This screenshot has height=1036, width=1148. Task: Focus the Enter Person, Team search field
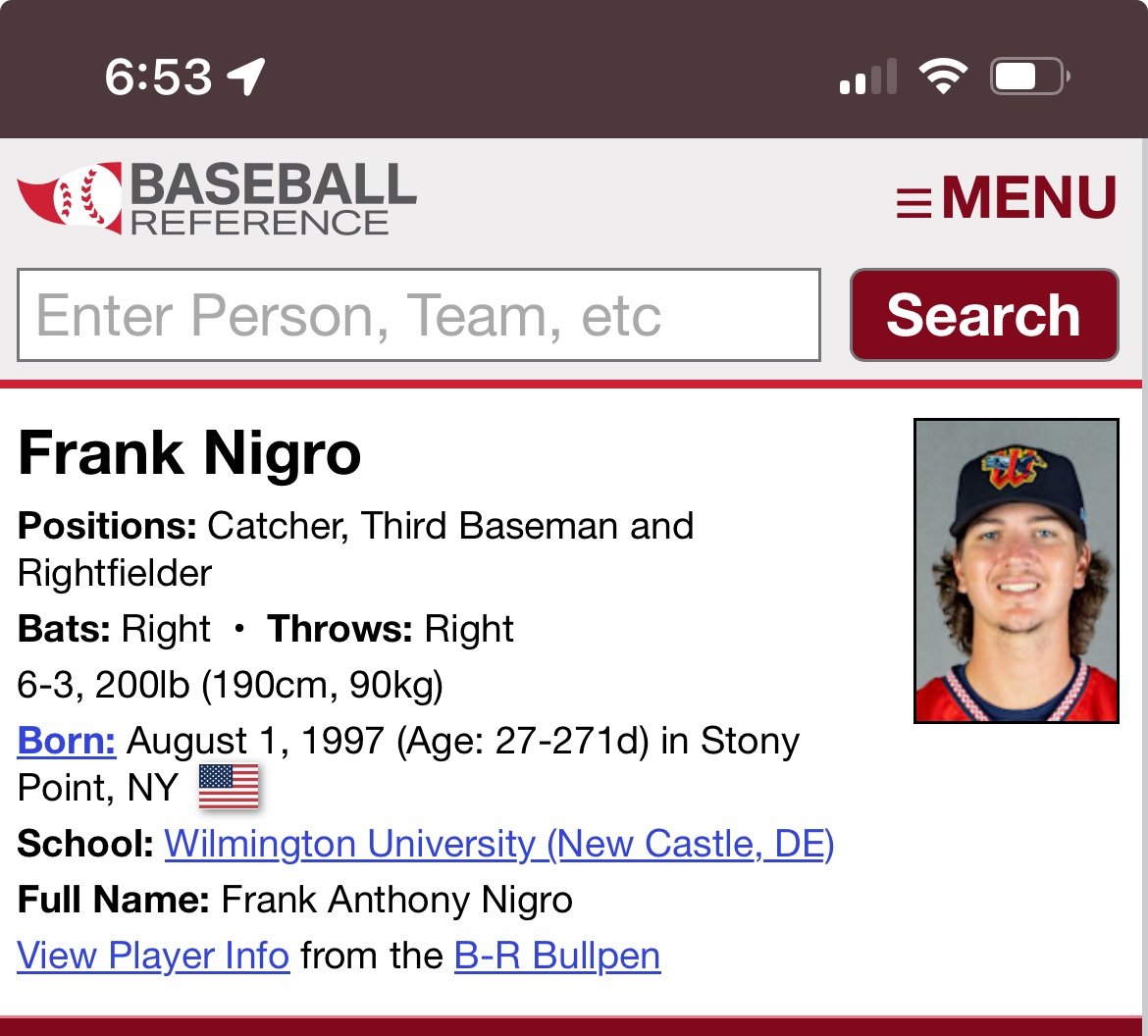tap(418, 315)
